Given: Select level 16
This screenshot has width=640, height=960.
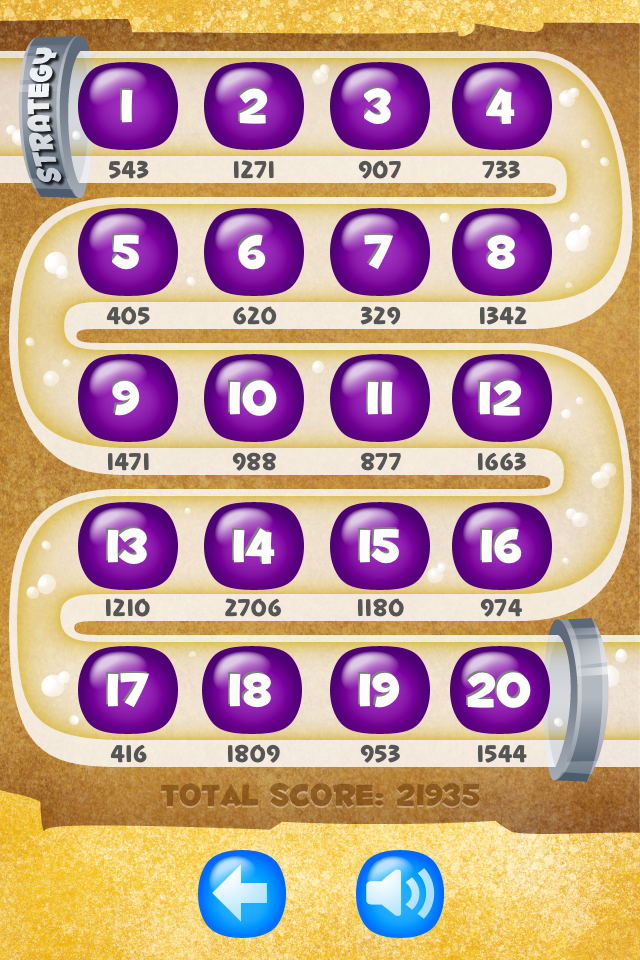Looking at the screenshot, I should (x=501, y=545).
